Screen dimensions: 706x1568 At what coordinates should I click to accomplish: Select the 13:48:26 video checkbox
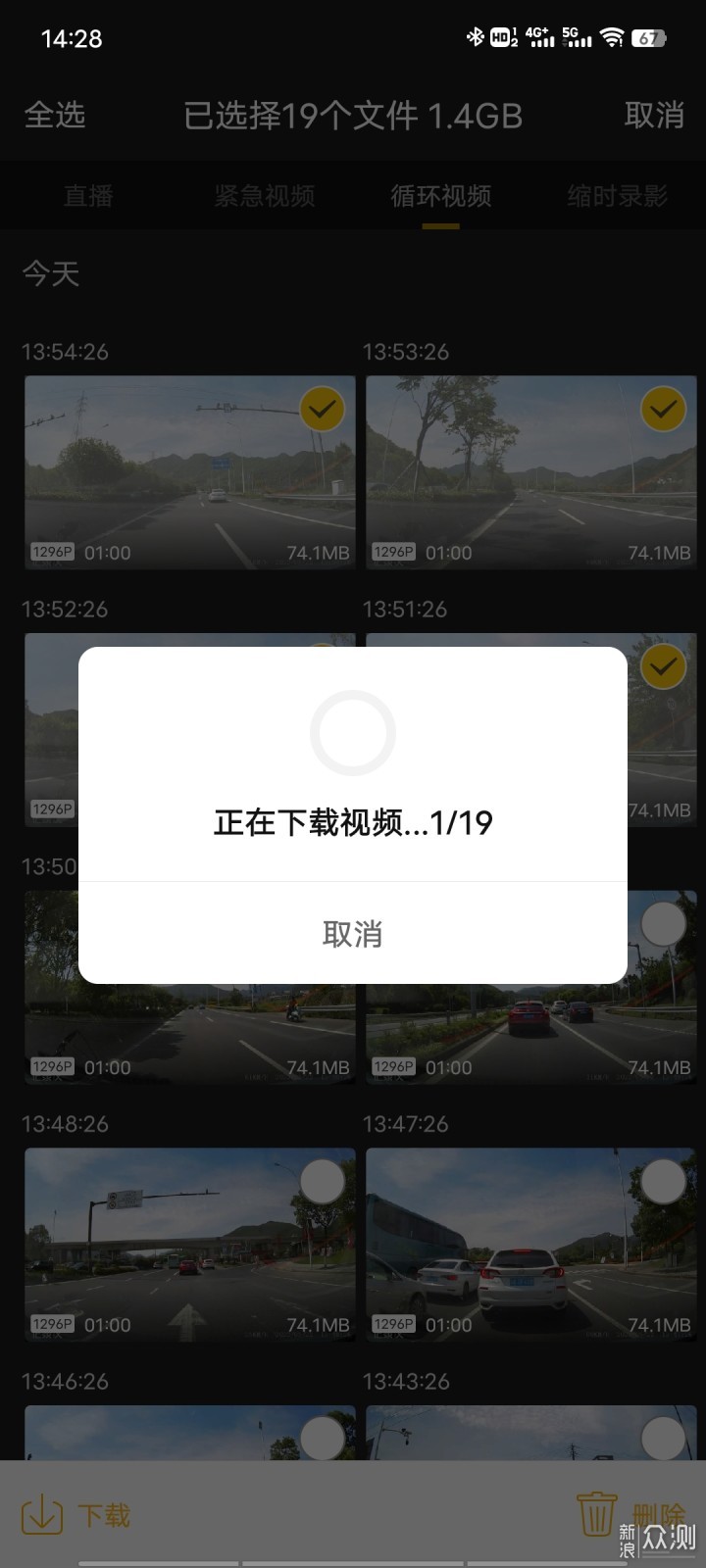[x=322, y=1182]
